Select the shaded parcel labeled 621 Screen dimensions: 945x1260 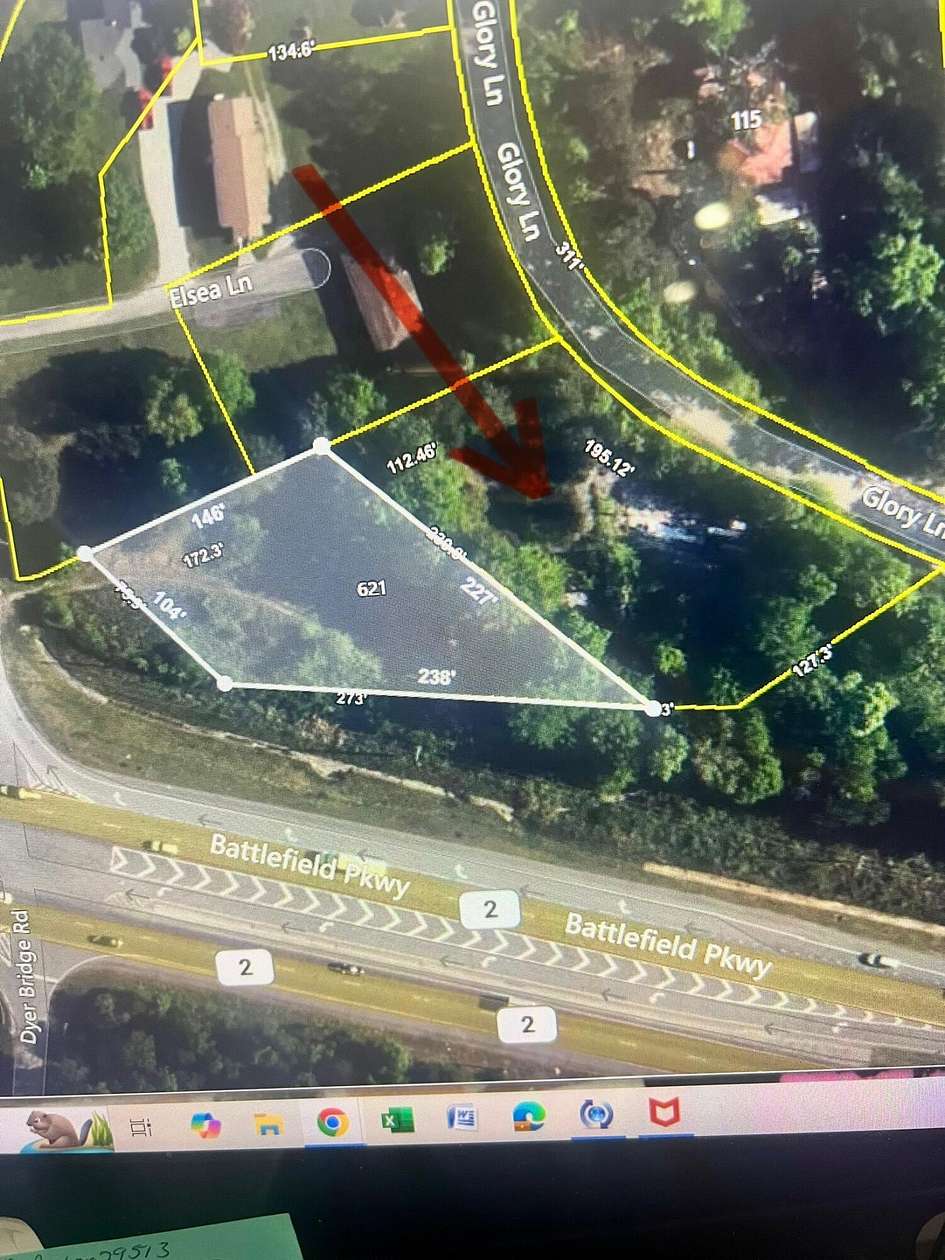click(370, 590)
